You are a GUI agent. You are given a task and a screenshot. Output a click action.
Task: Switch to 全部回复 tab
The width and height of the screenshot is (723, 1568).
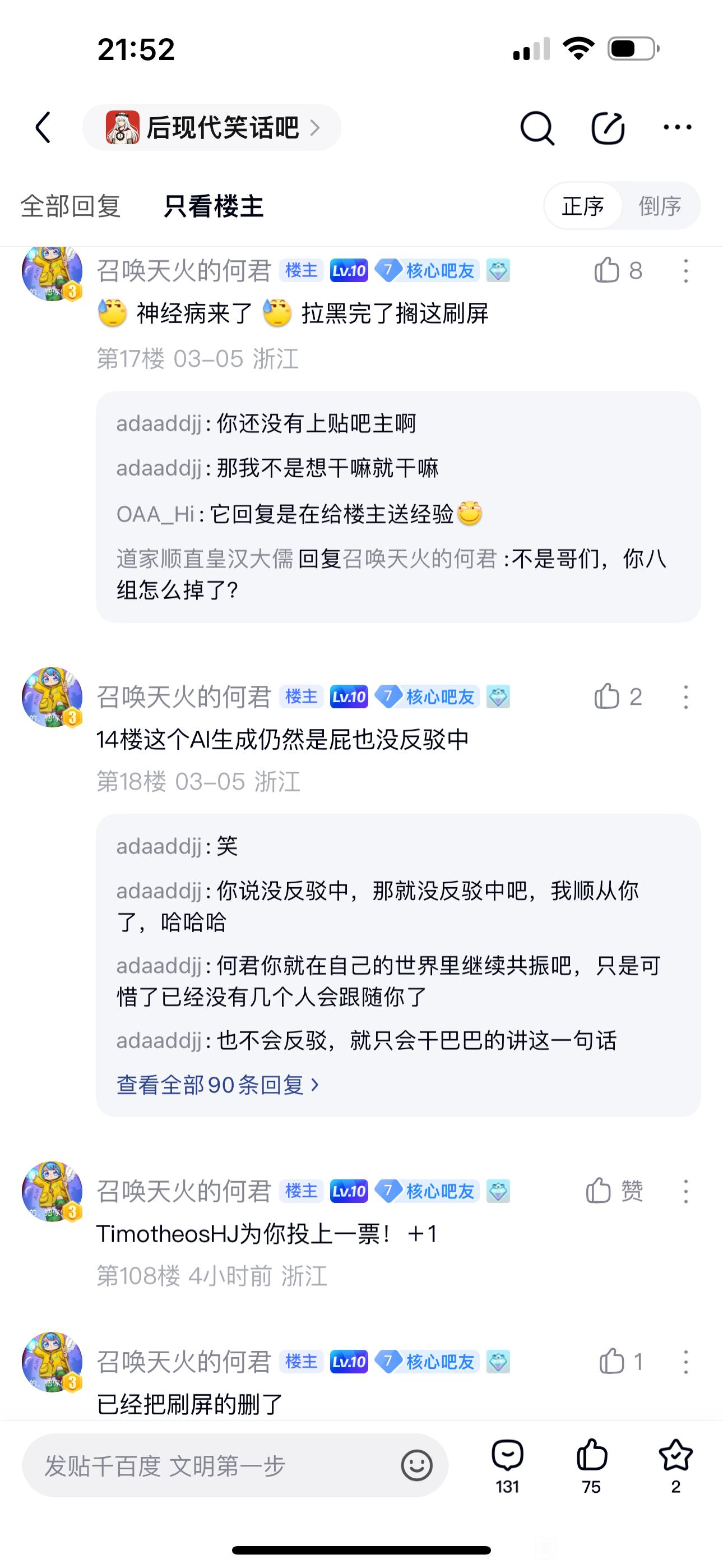[71, 206]
